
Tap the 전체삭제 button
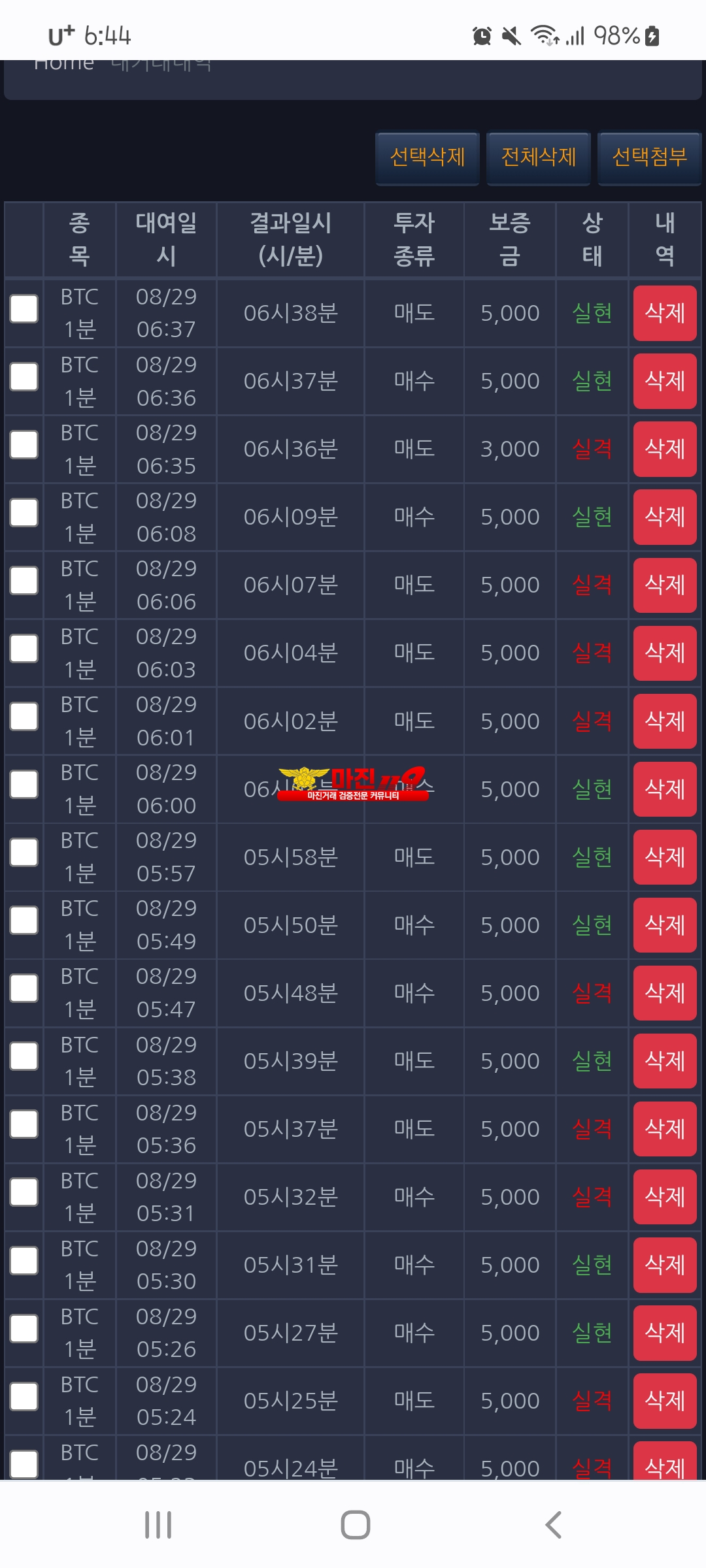pyautogui.click(x=538, y=157)
